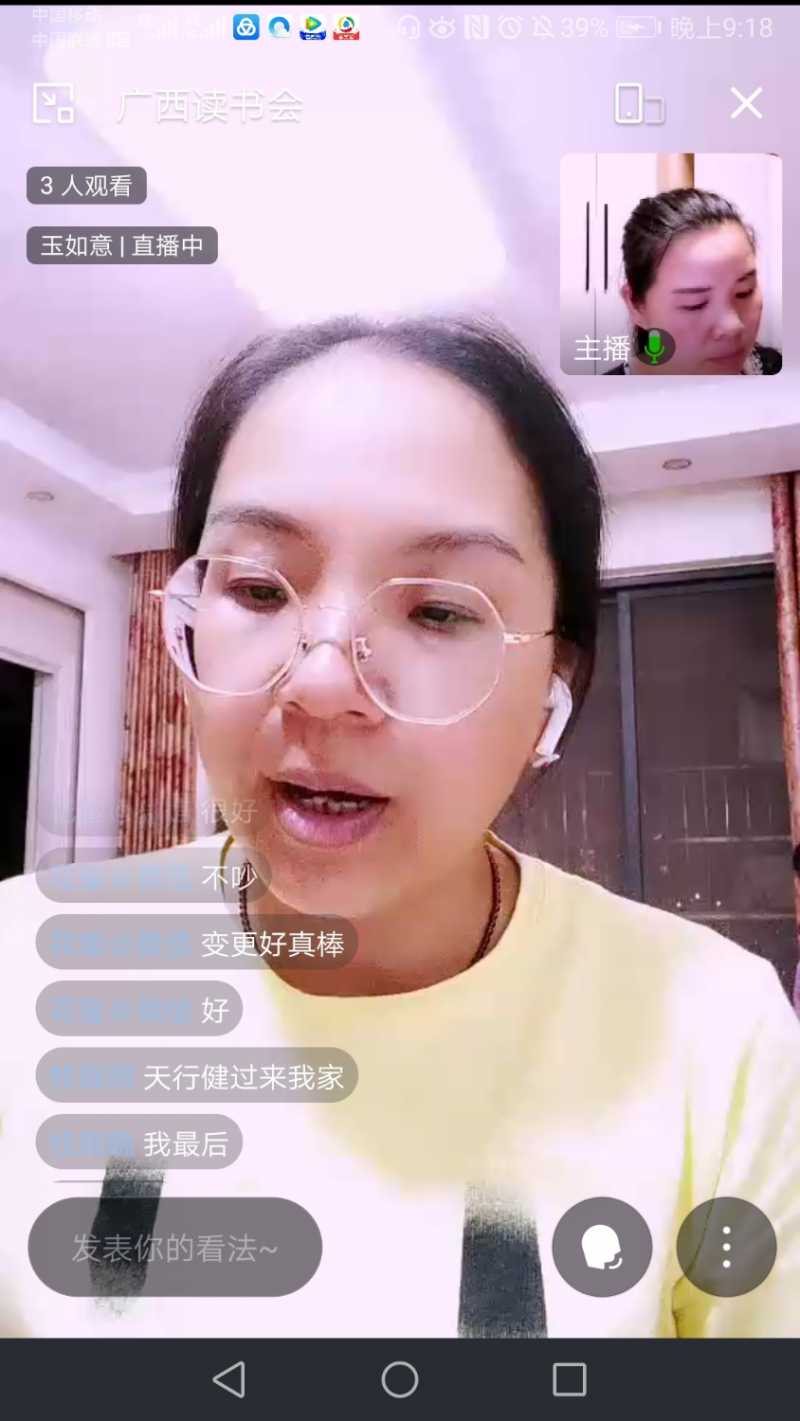
Task: Open the host video thumbnail
Action: [671, 264]
